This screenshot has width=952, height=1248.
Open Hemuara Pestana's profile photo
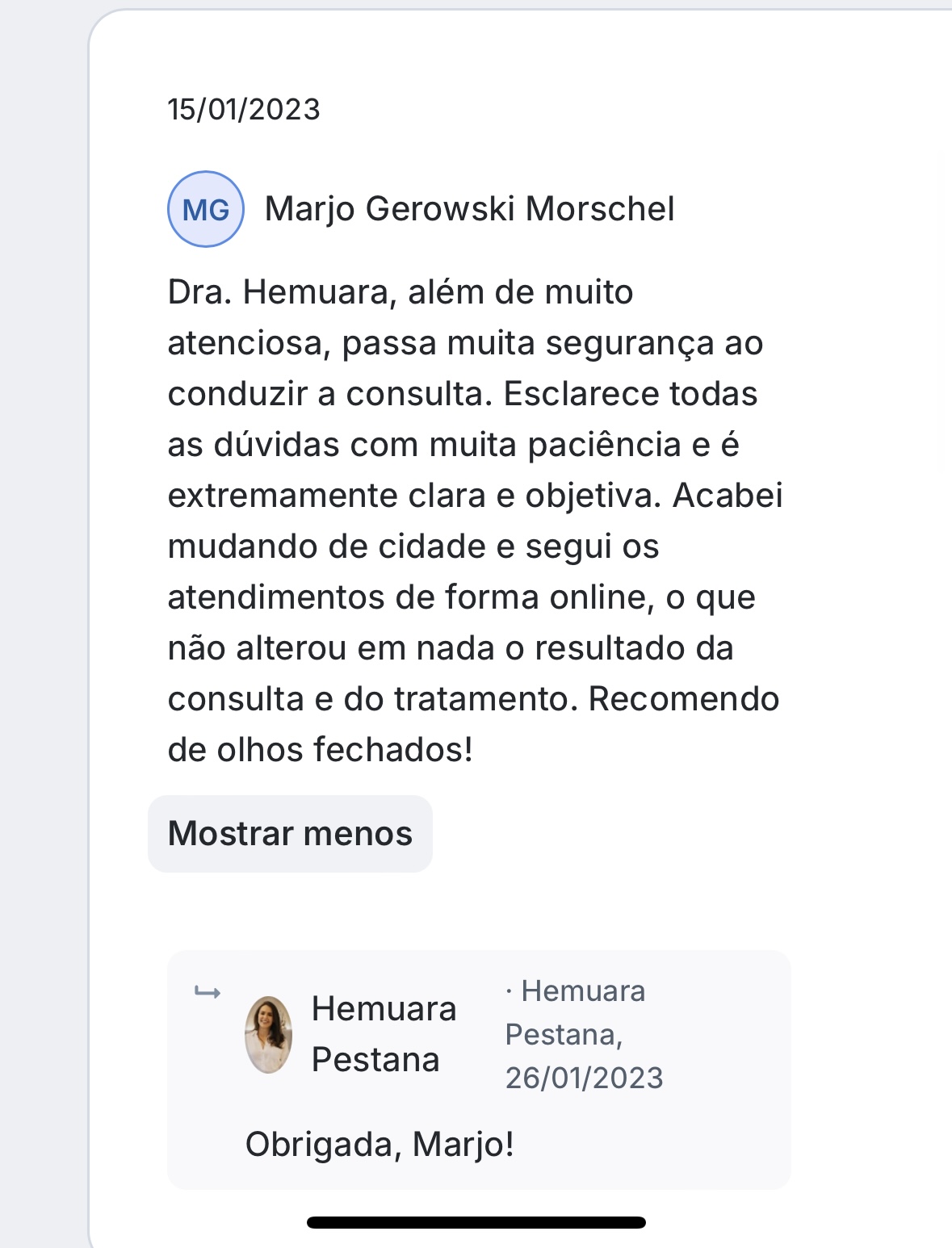tap(268, 1034)
